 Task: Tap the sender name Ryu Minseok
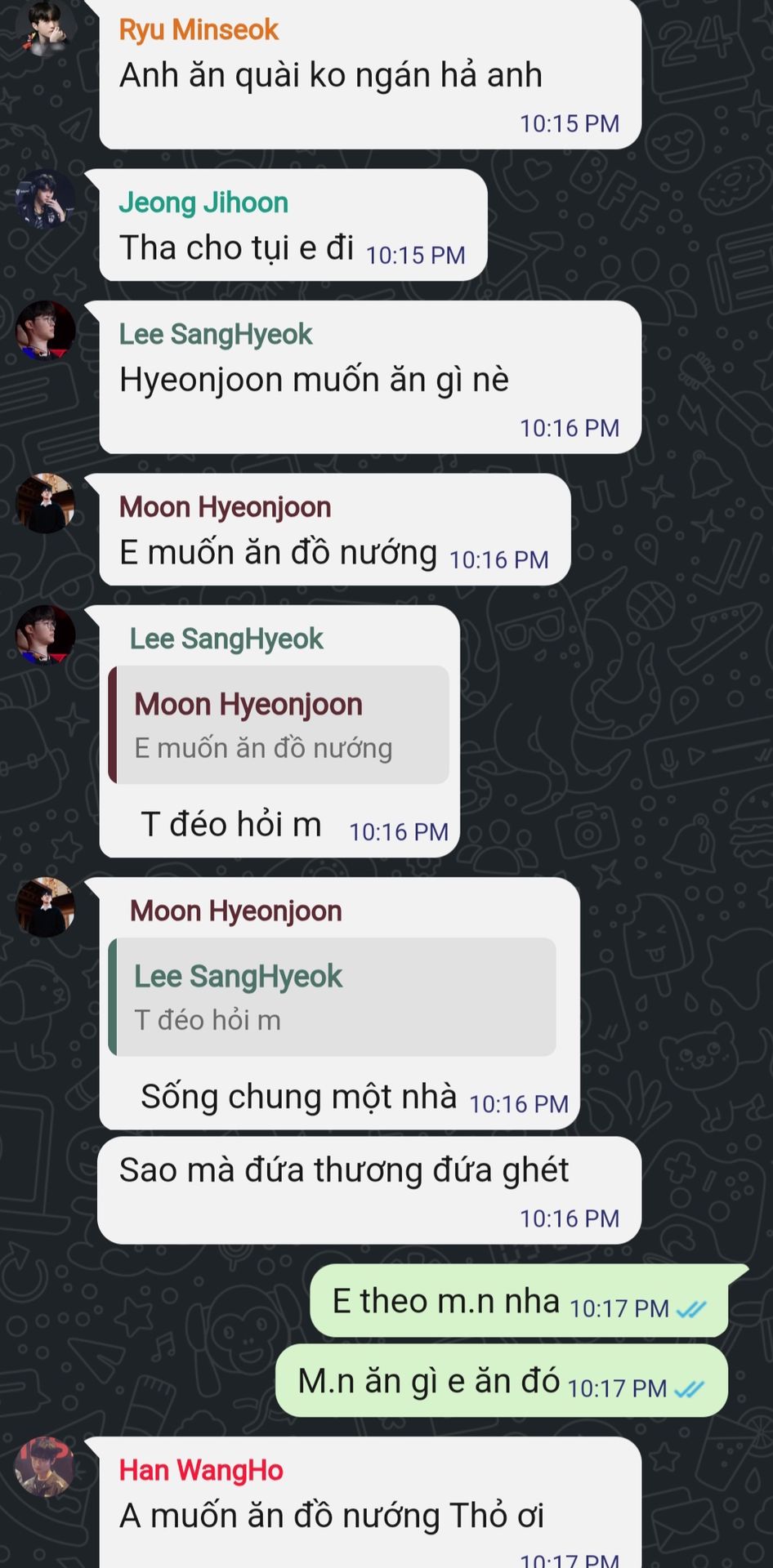[x=199, y=30]
